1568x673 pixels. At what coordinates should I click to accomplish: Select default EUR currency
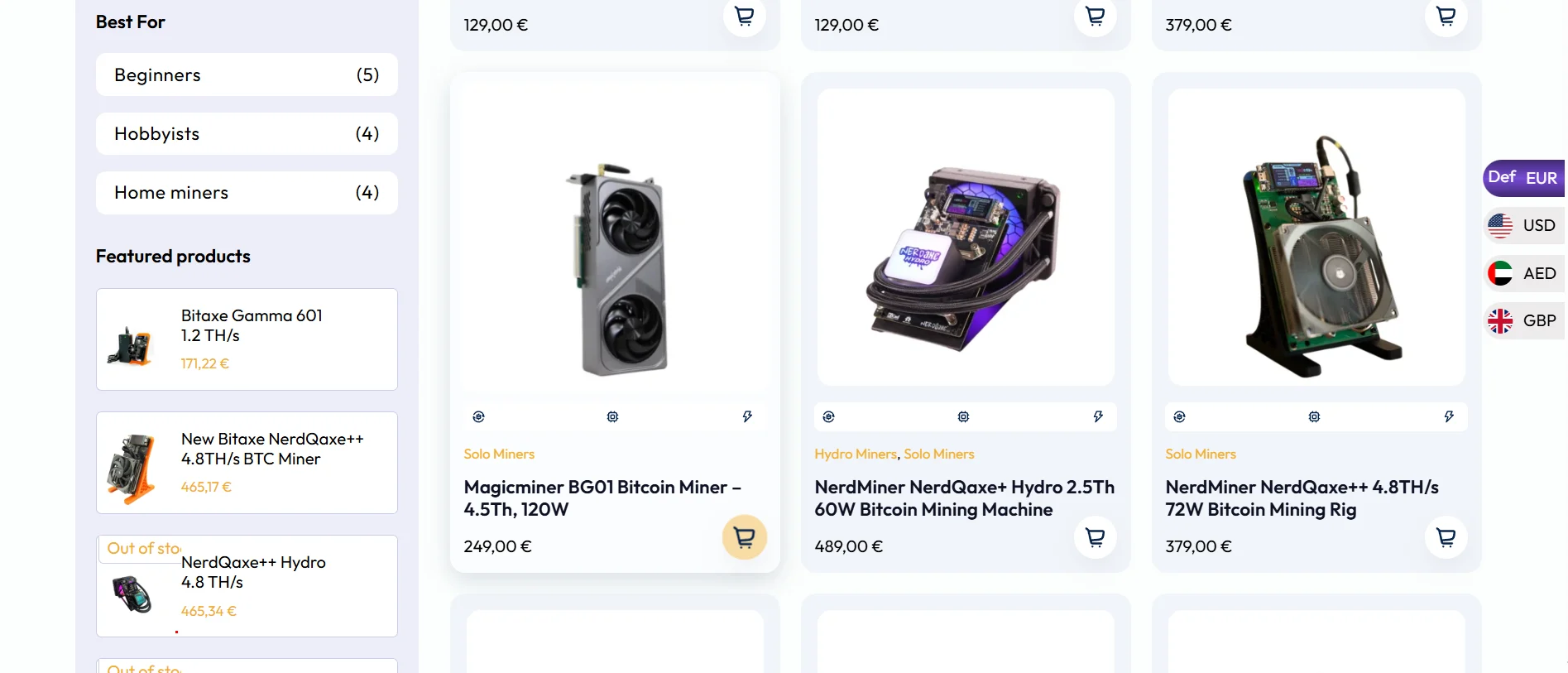coord(1523,178)
